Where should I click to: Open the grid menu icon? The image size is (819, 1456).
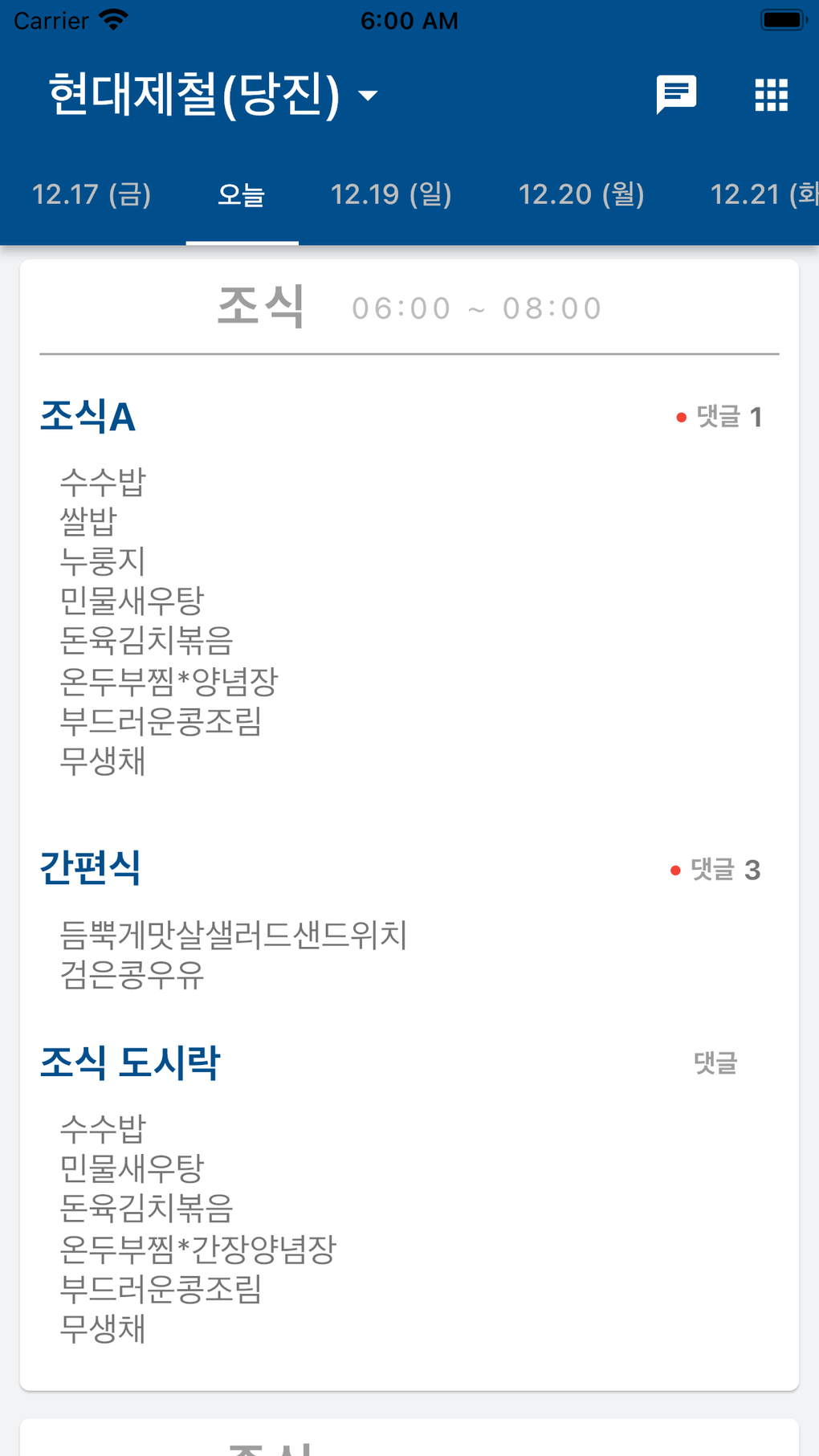771,95
